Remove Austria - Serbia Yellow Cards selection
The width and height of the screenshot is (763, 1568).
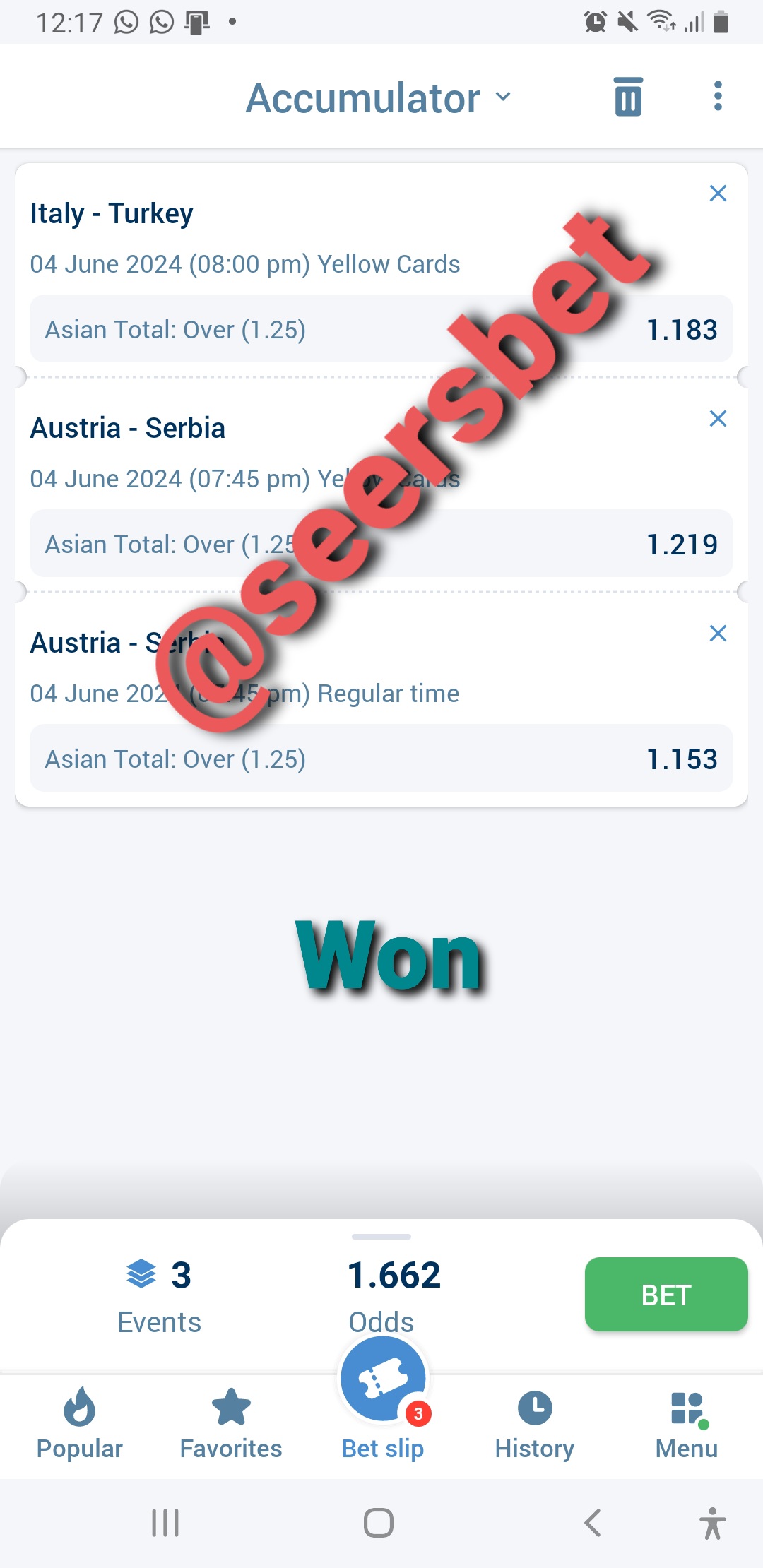[718, 419]
